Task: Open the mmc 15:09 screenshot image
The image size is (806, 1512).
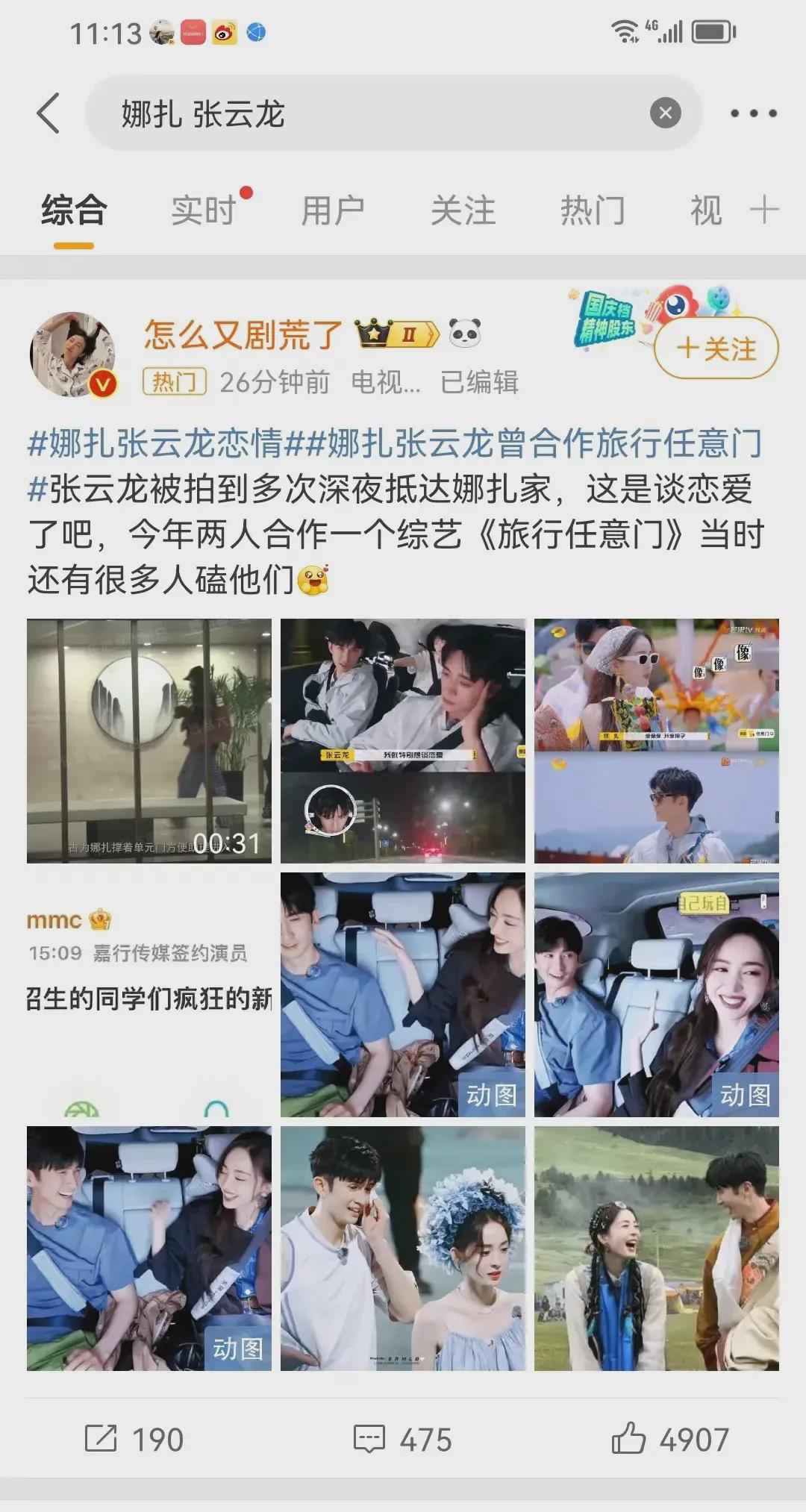Action: coord(149,994)
